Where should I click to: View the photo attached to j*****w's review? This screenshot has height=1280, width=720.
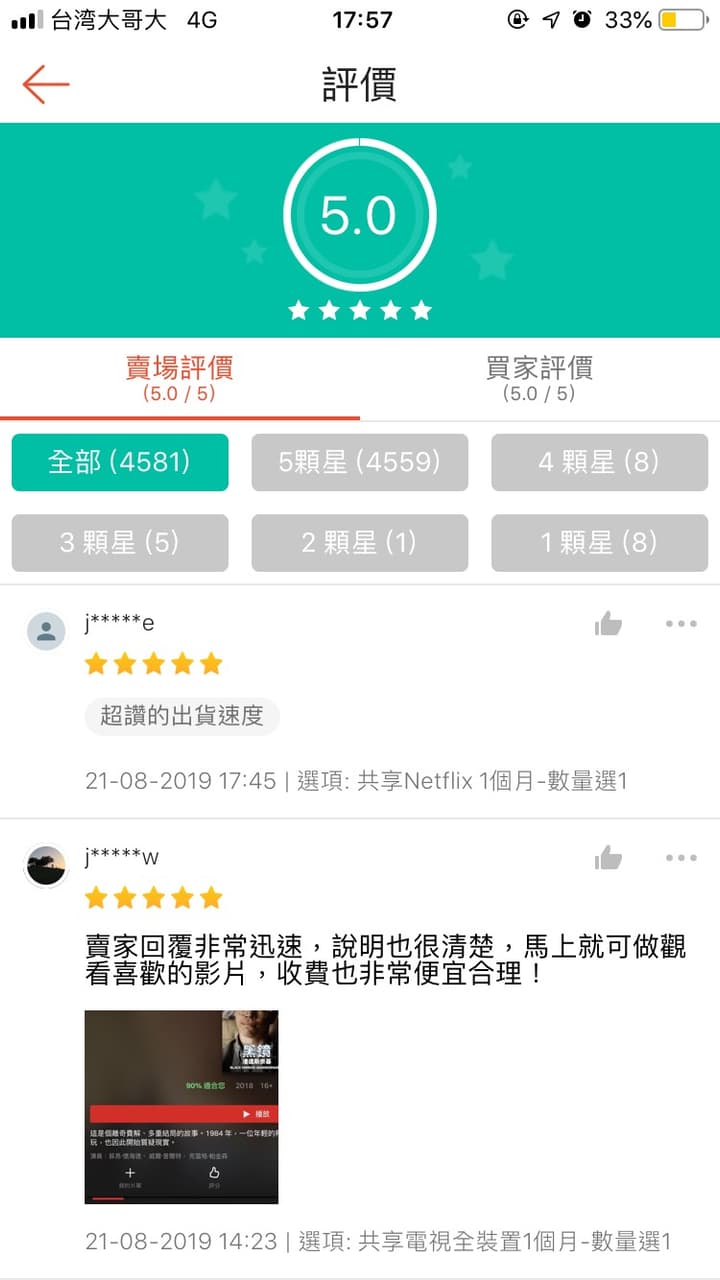click(x=182, y=1107)
